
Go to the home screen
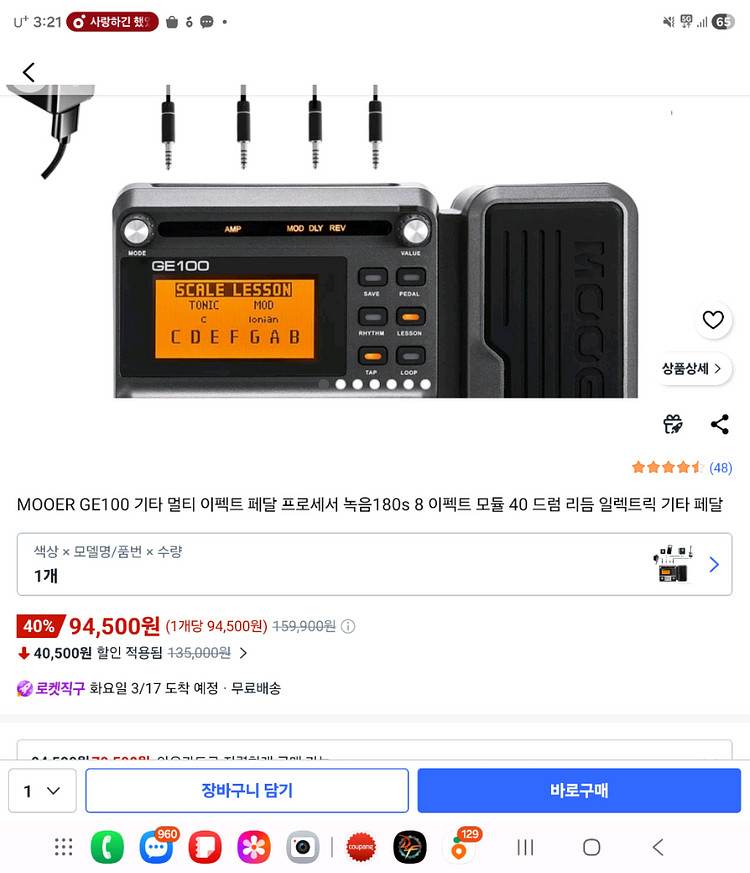(x=591, y=847)
